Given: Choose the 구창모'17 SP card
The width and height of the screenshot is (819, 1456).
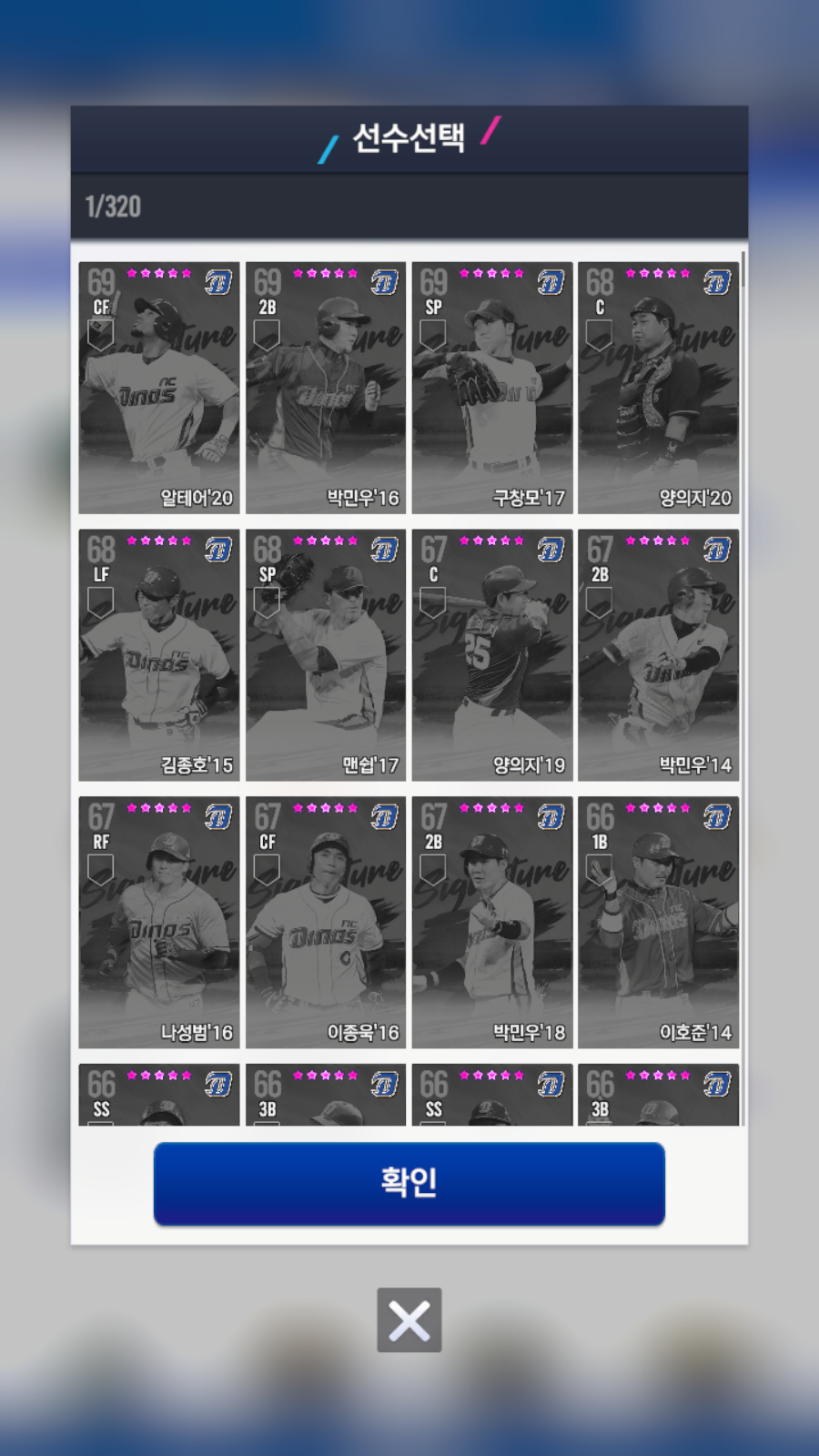Looking at the screenshot, I should [492, 389].
